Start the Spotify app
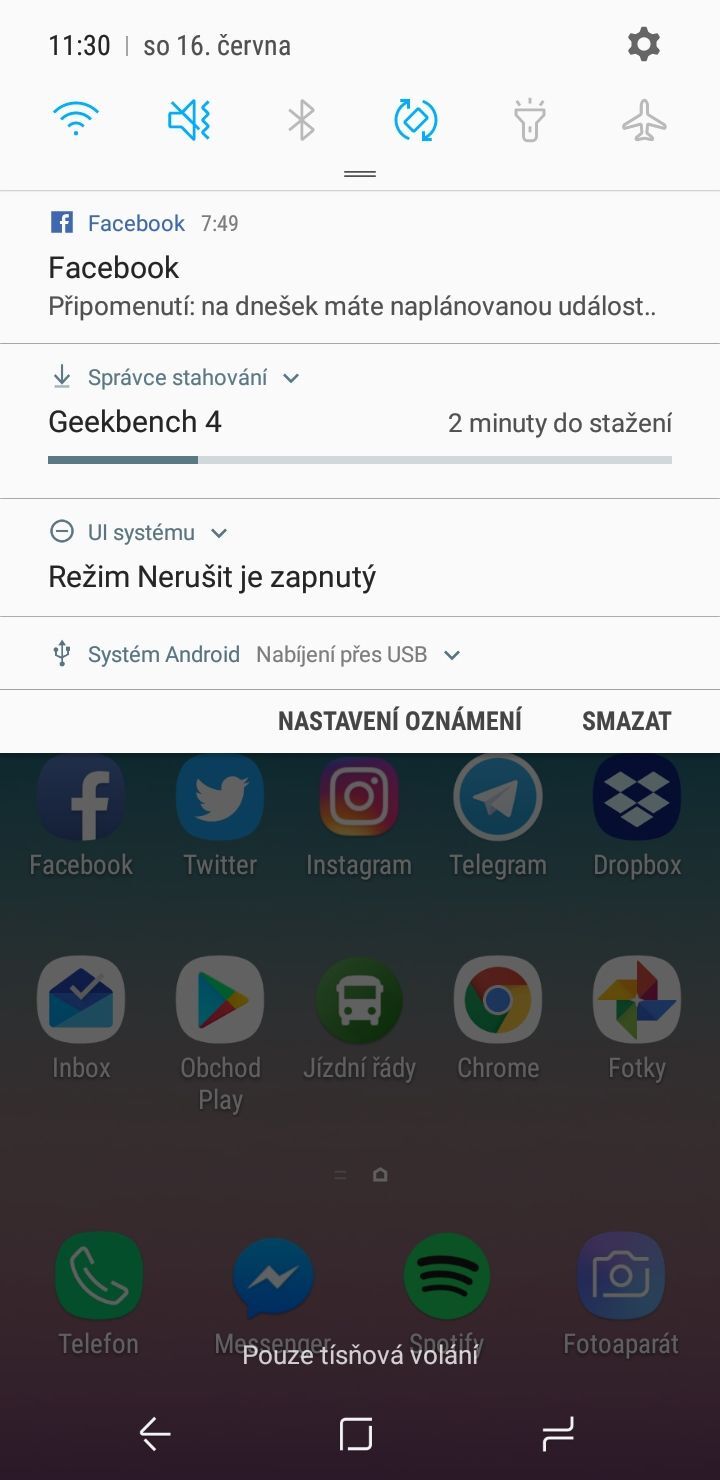Viewport: 720px width, 1480px height. [x=446, y=1275]
